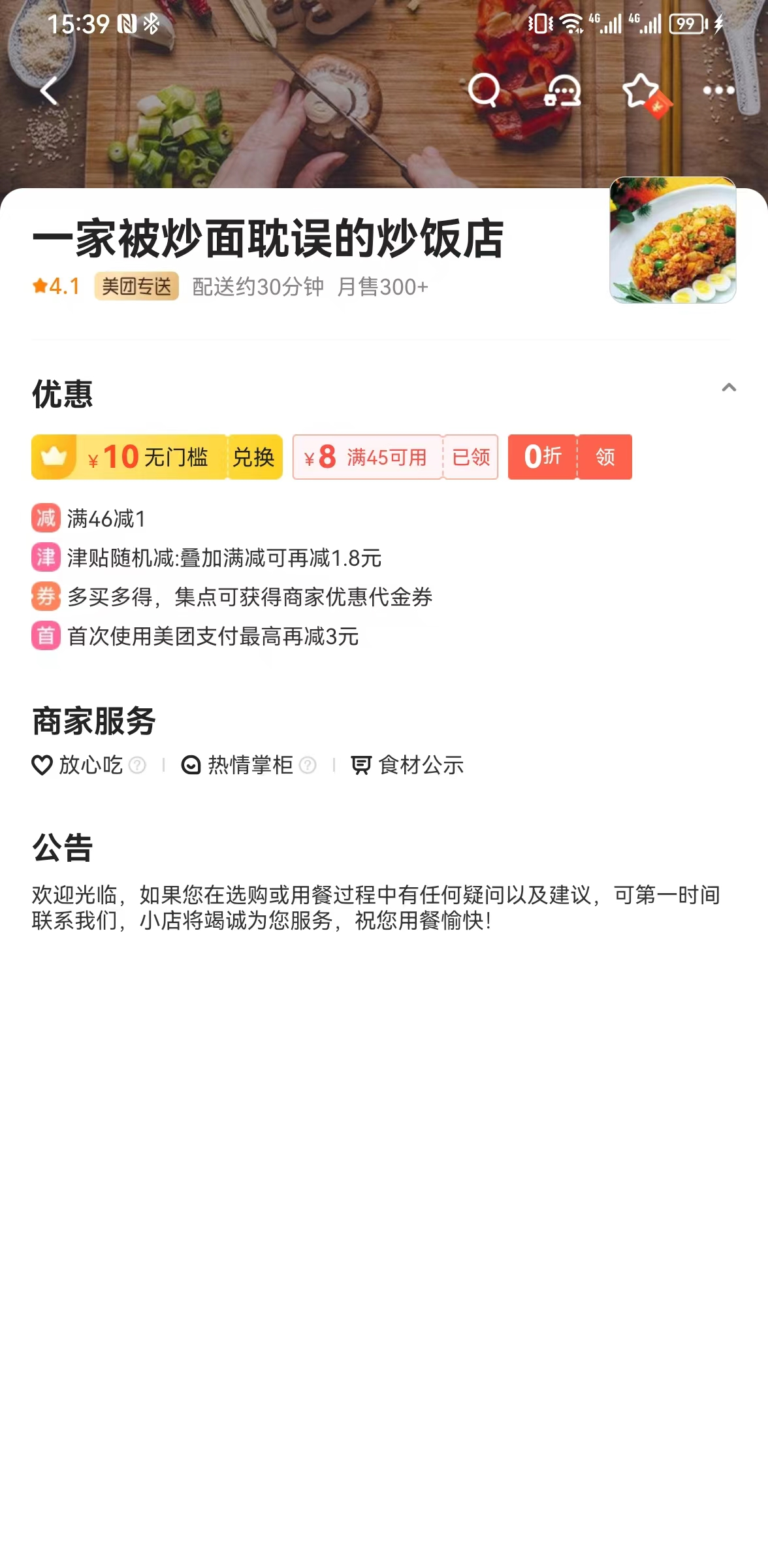Claim the 0折 coupon with 领
The width and height of the screenshot is (768, 1568).
(x=605, y=457)
